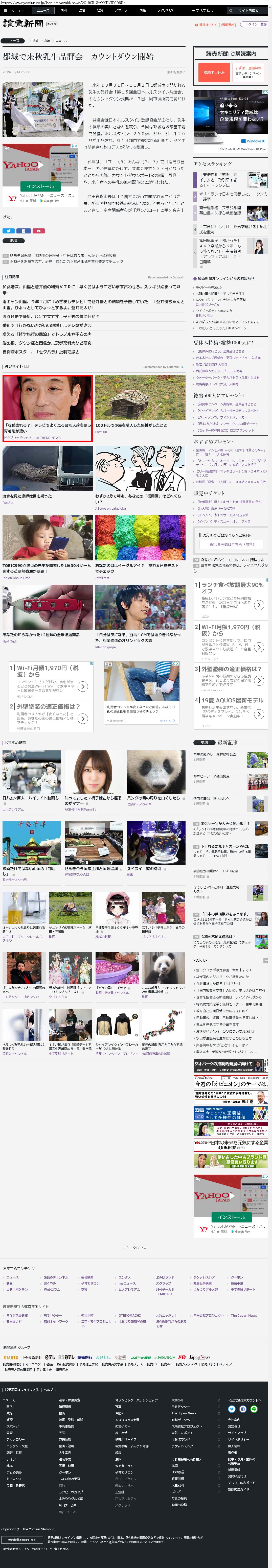Switch to the 国内 section tab
Image resolution: width=272 pixels, height=1568 pixels.
[x=63, y=10]
